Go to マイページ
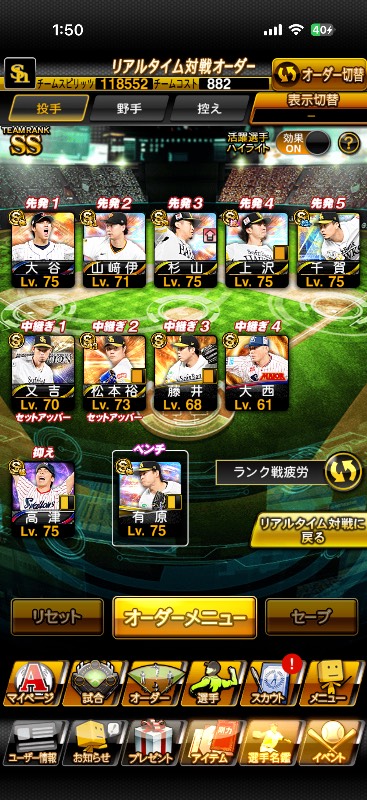This screenshot has width=367, height=800. tap(35, 684)
